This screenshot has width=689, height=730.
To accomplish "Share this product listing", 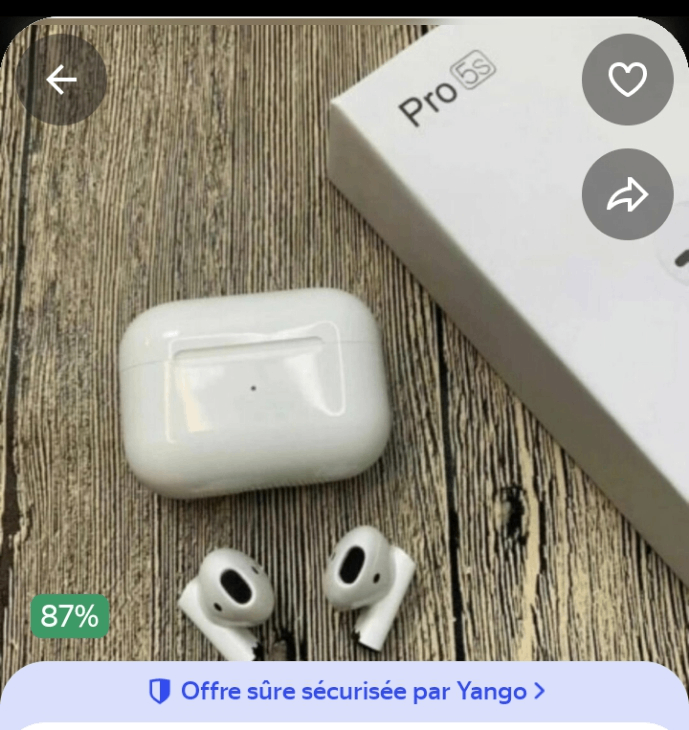I will tap(627, 195).
